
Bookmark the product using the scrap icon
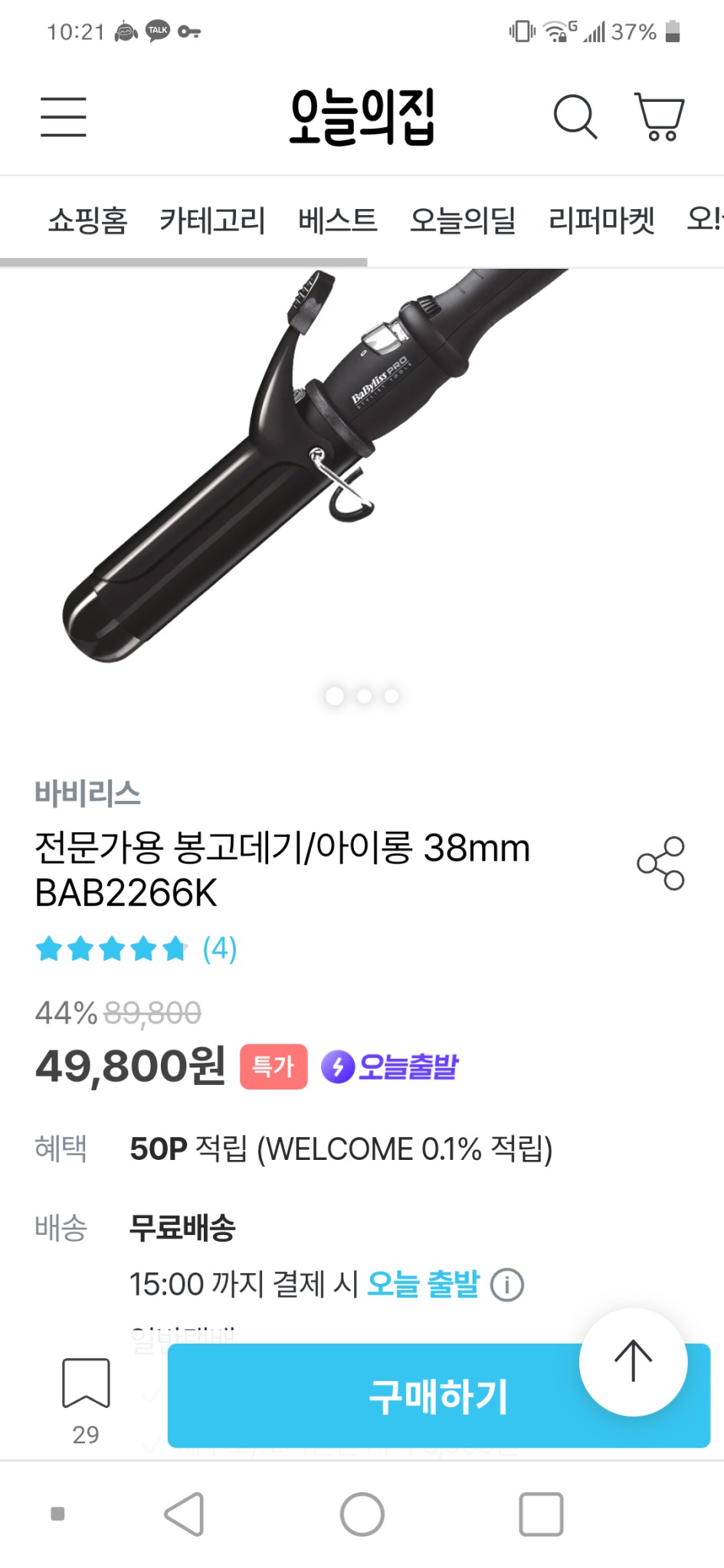coord(86,1382)
